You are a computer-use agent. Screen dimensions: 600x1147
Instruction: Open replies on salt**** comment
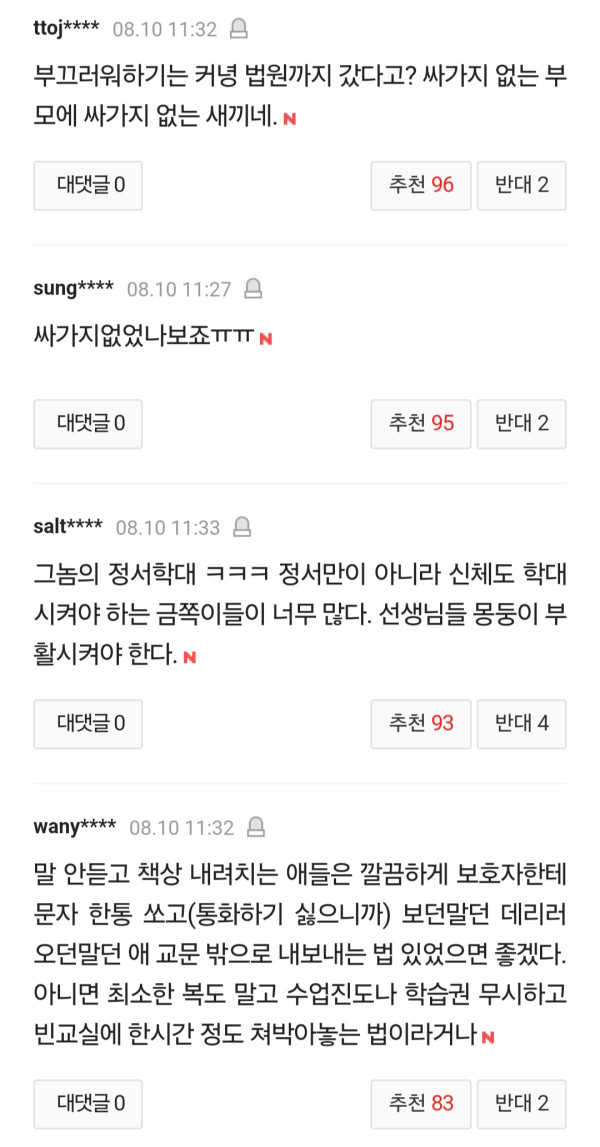[x=88, y=722]
